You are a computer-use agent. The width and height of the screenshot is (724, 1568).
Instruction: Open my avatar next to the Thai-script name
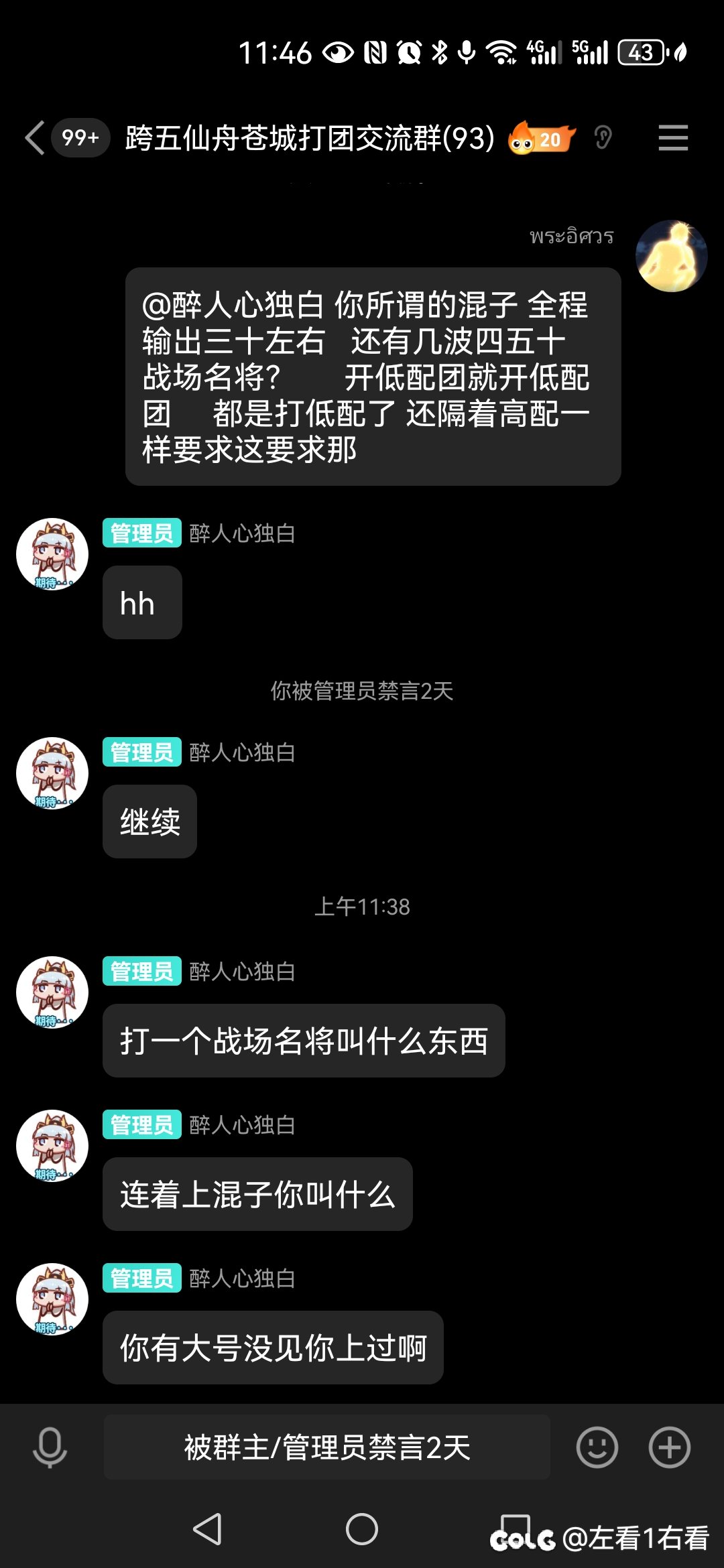tap(671, 256)
